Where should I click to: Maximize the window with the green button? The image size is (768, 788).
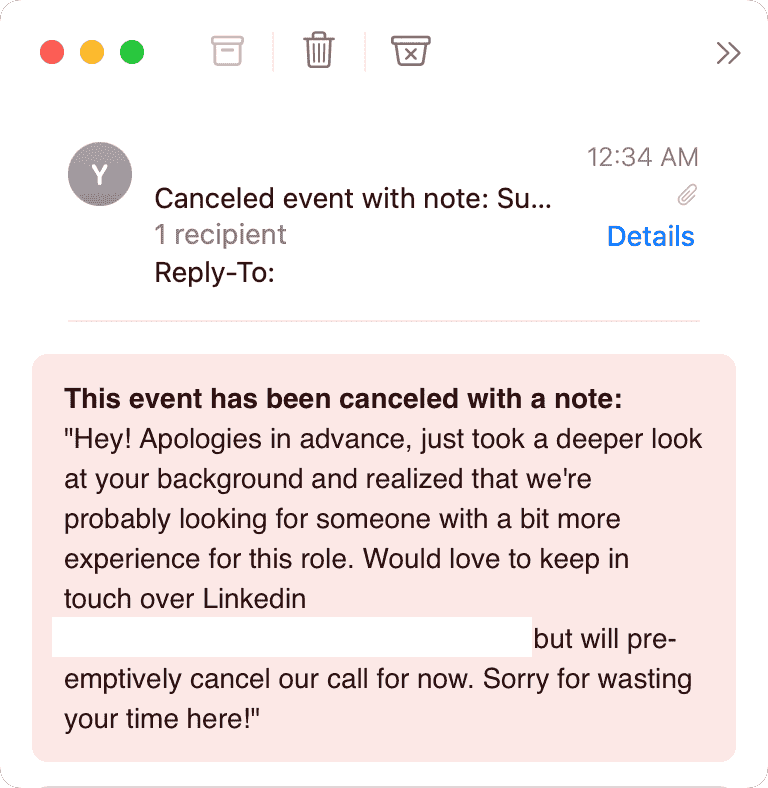(x=132, y=52)
